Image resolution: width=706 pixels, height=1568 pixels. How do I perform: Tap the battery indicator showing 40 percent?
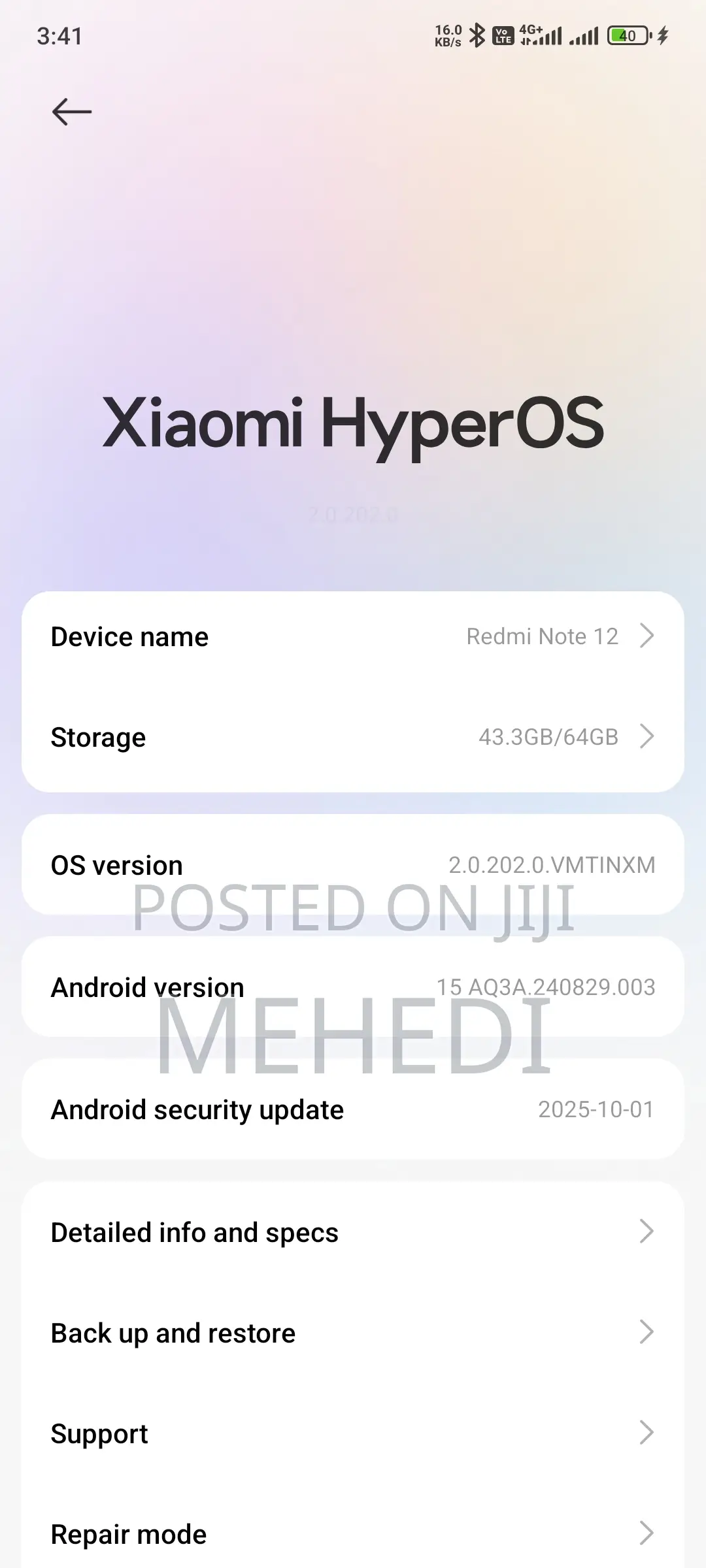626,36
